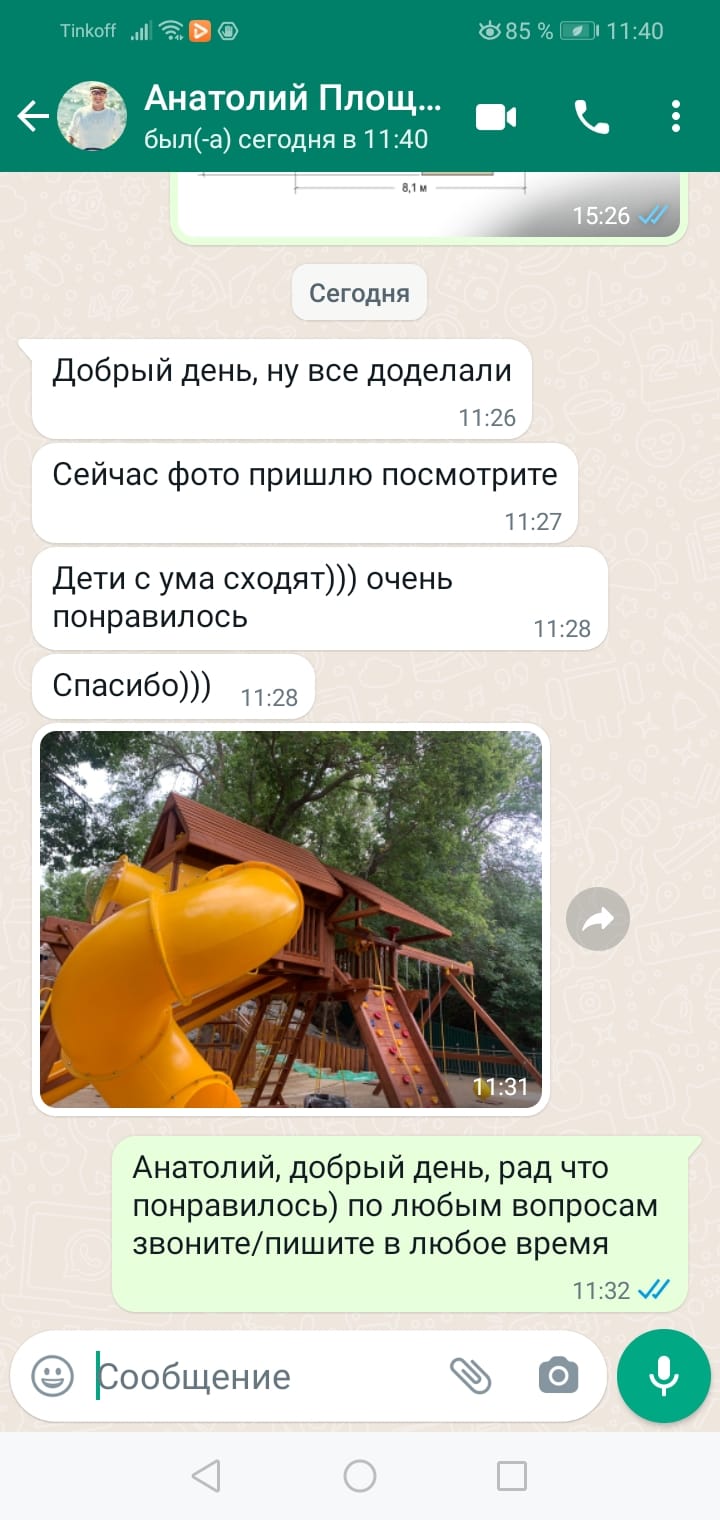
Task: Start a voice call with Анатолий
Action: pos(591,117)
